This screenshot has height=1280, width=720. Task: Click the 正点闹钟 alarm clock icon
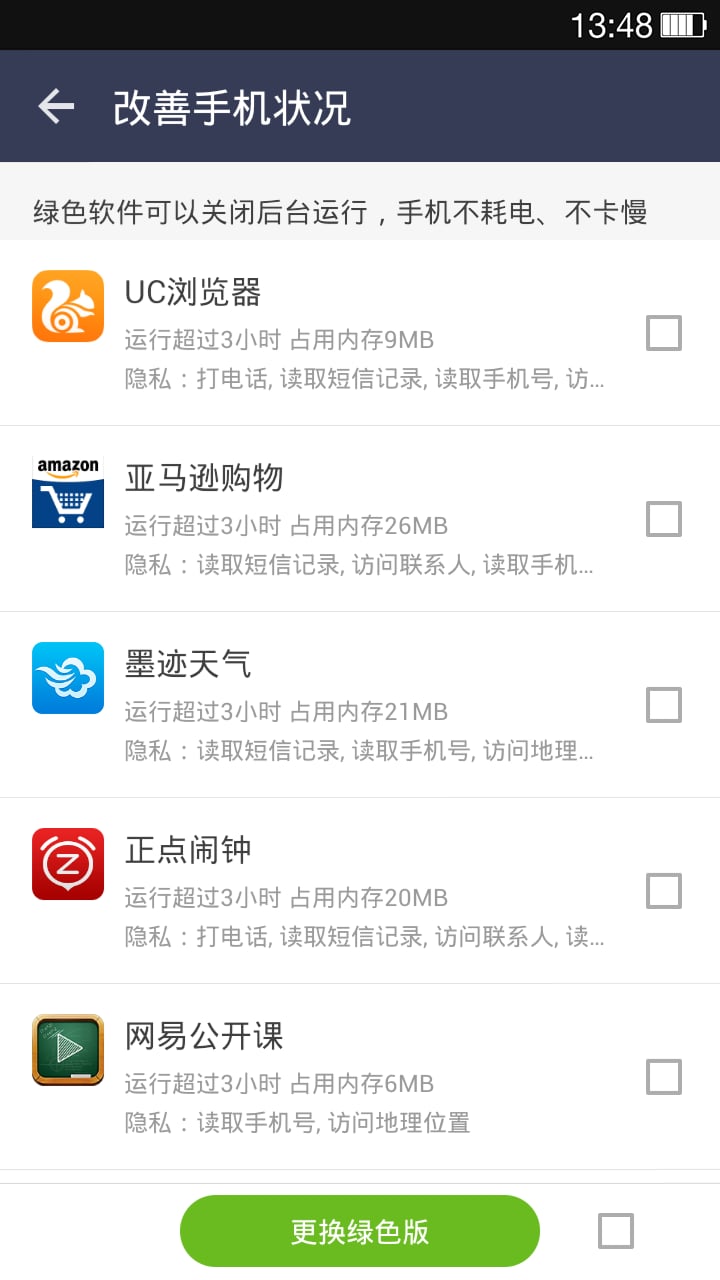(67, 864)
